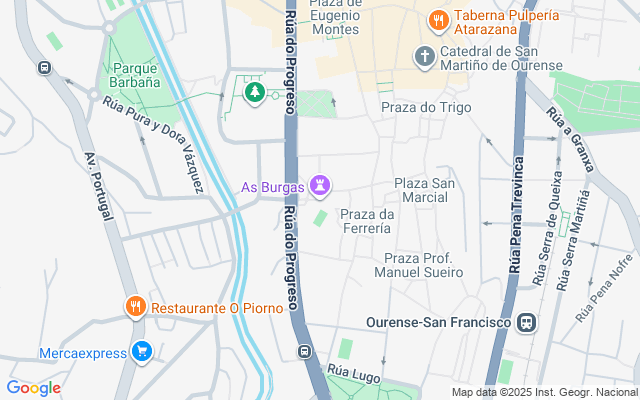The width and height of the screenshot is (640, 400).
Task: Select the bus stop icon on Rúa do Progreso
Action: coord(304,351)
